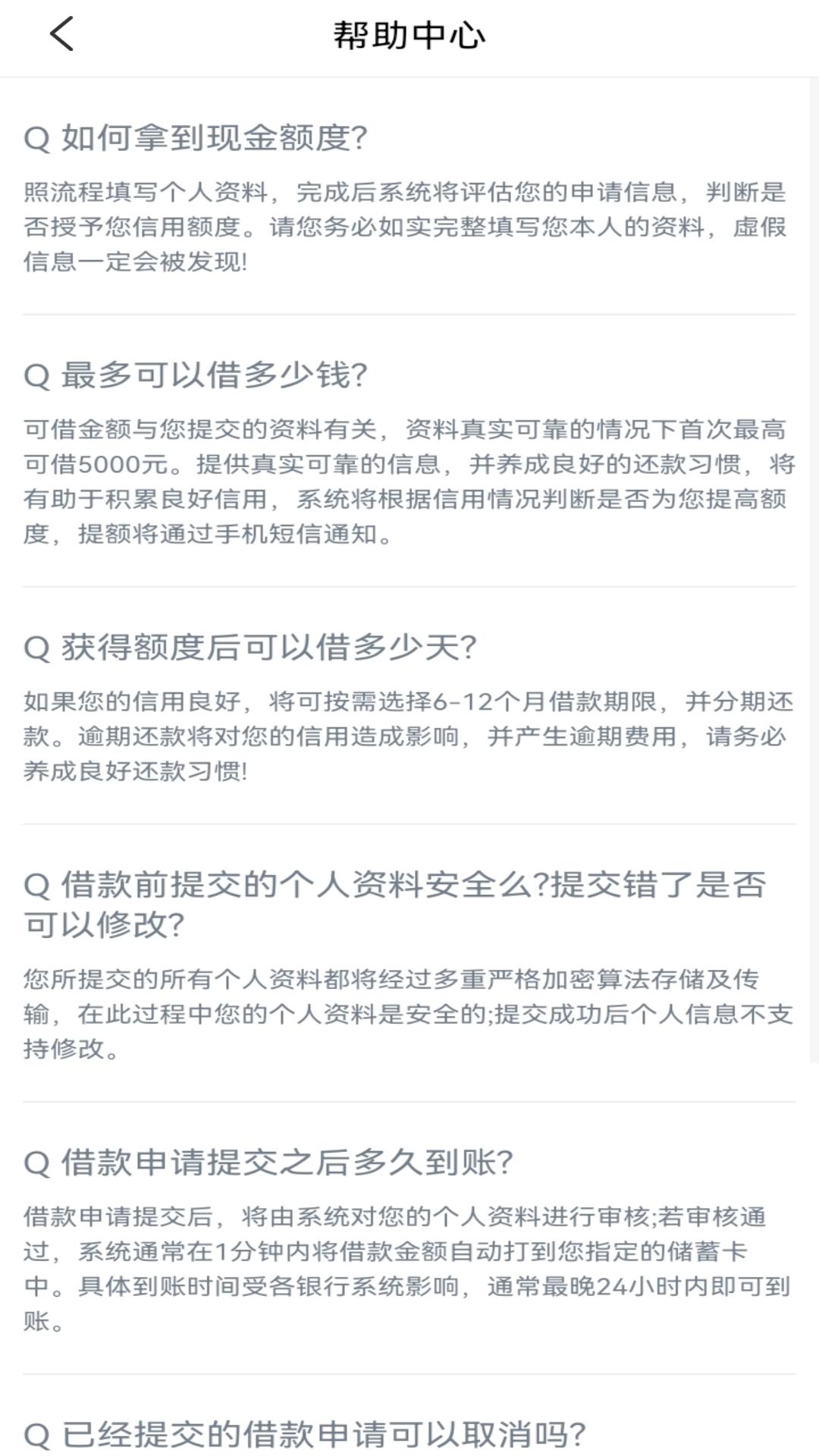Tap the divider below the first FAQ answer

[409, 314]
